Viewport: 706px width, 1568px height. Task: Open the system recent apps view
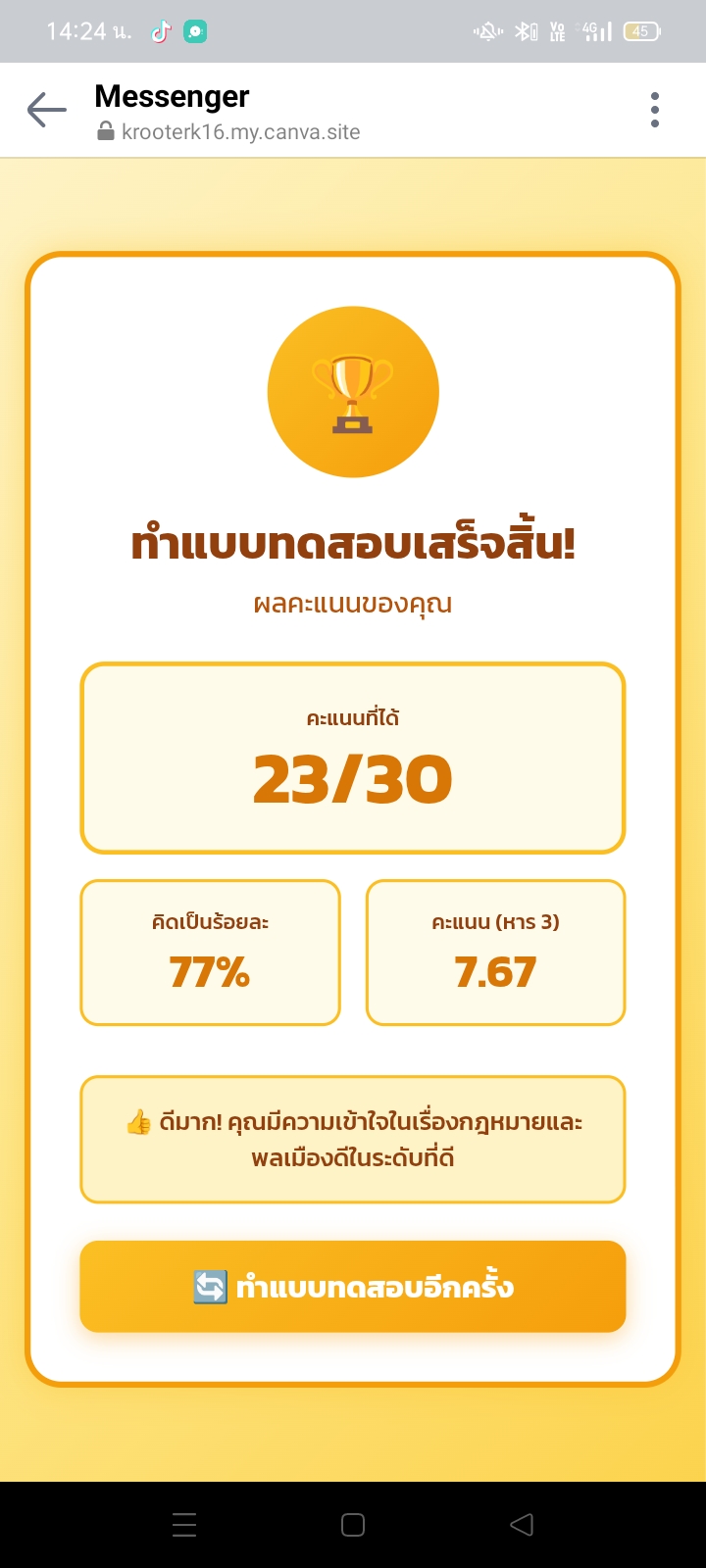coord(184,1525)
